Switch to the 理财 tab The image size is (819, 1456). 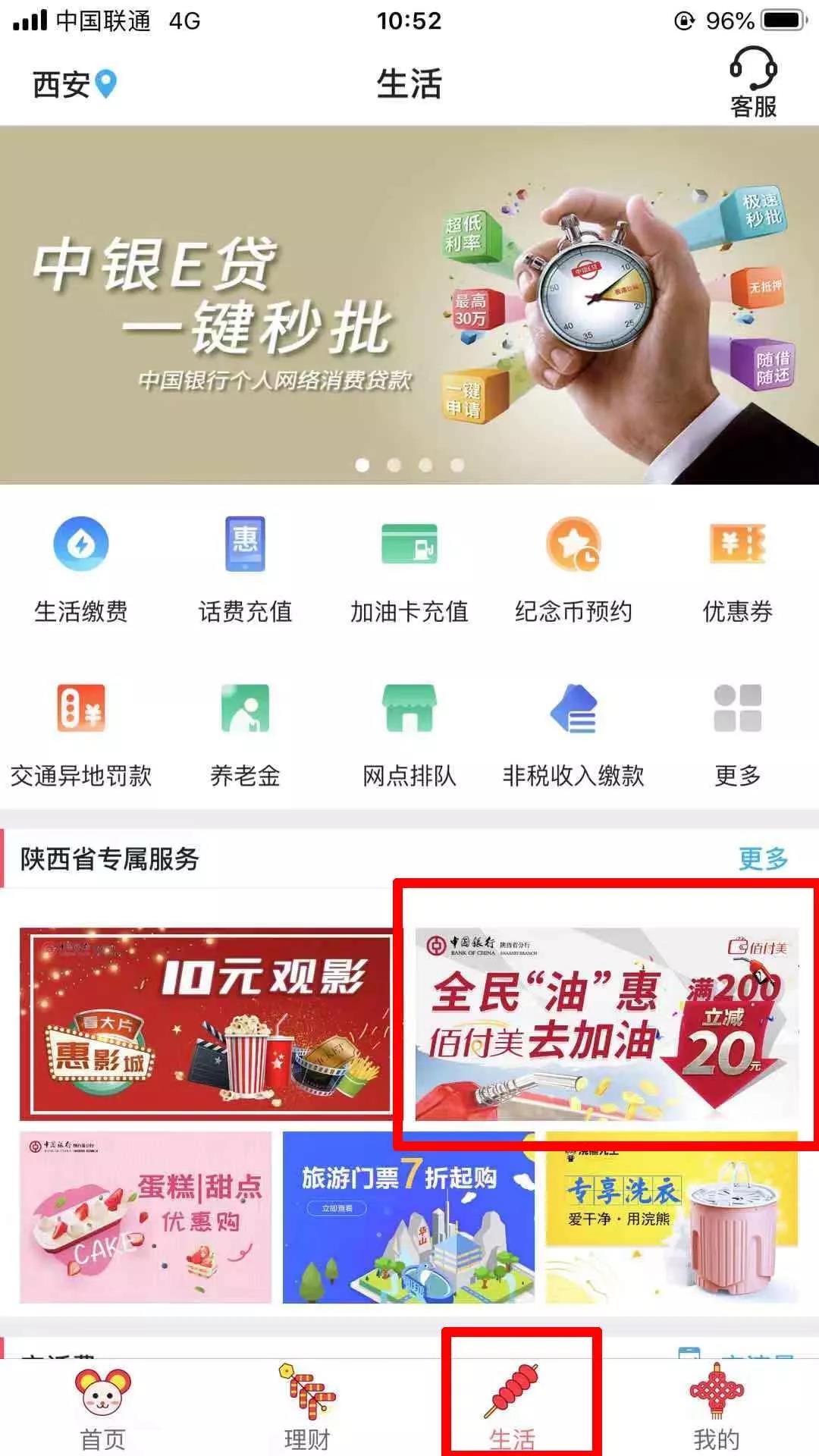307,1409
